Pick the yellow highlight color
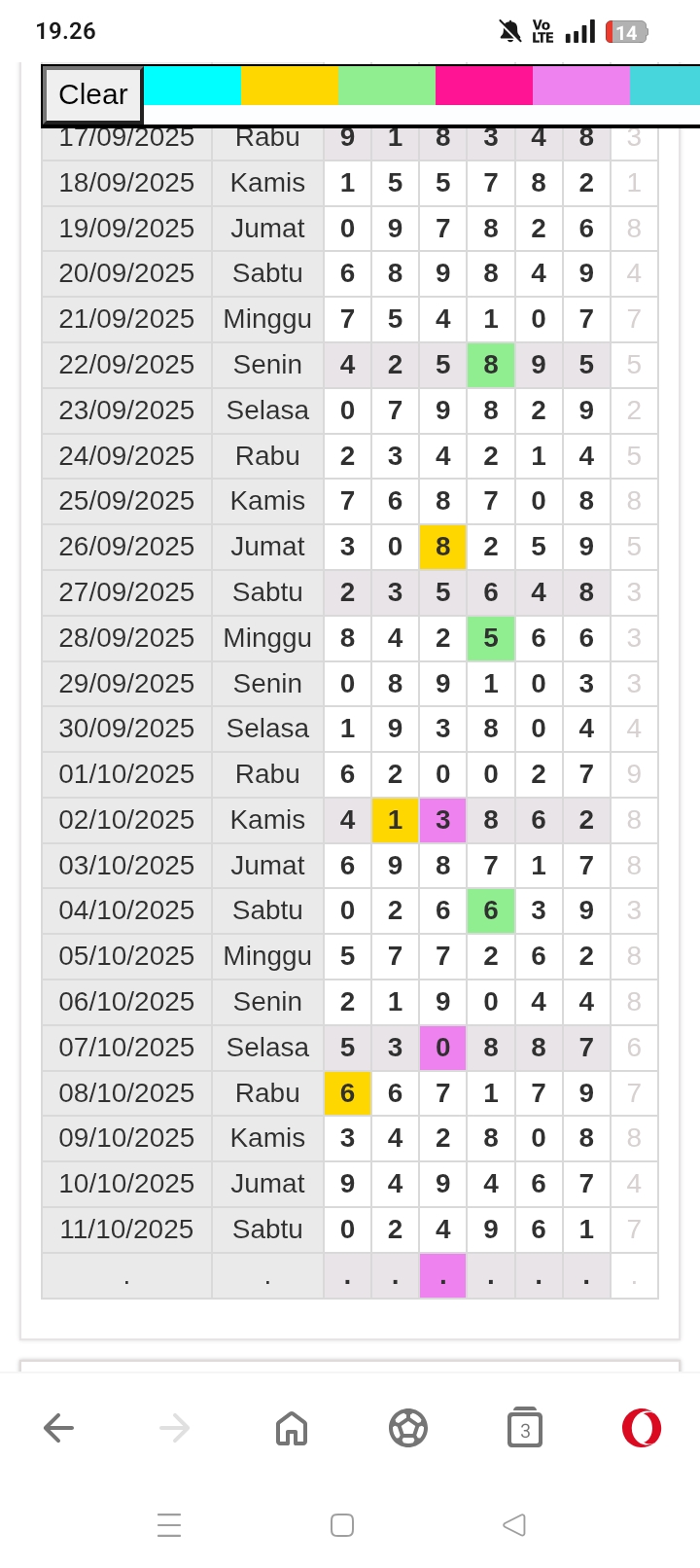 [290, 86]
